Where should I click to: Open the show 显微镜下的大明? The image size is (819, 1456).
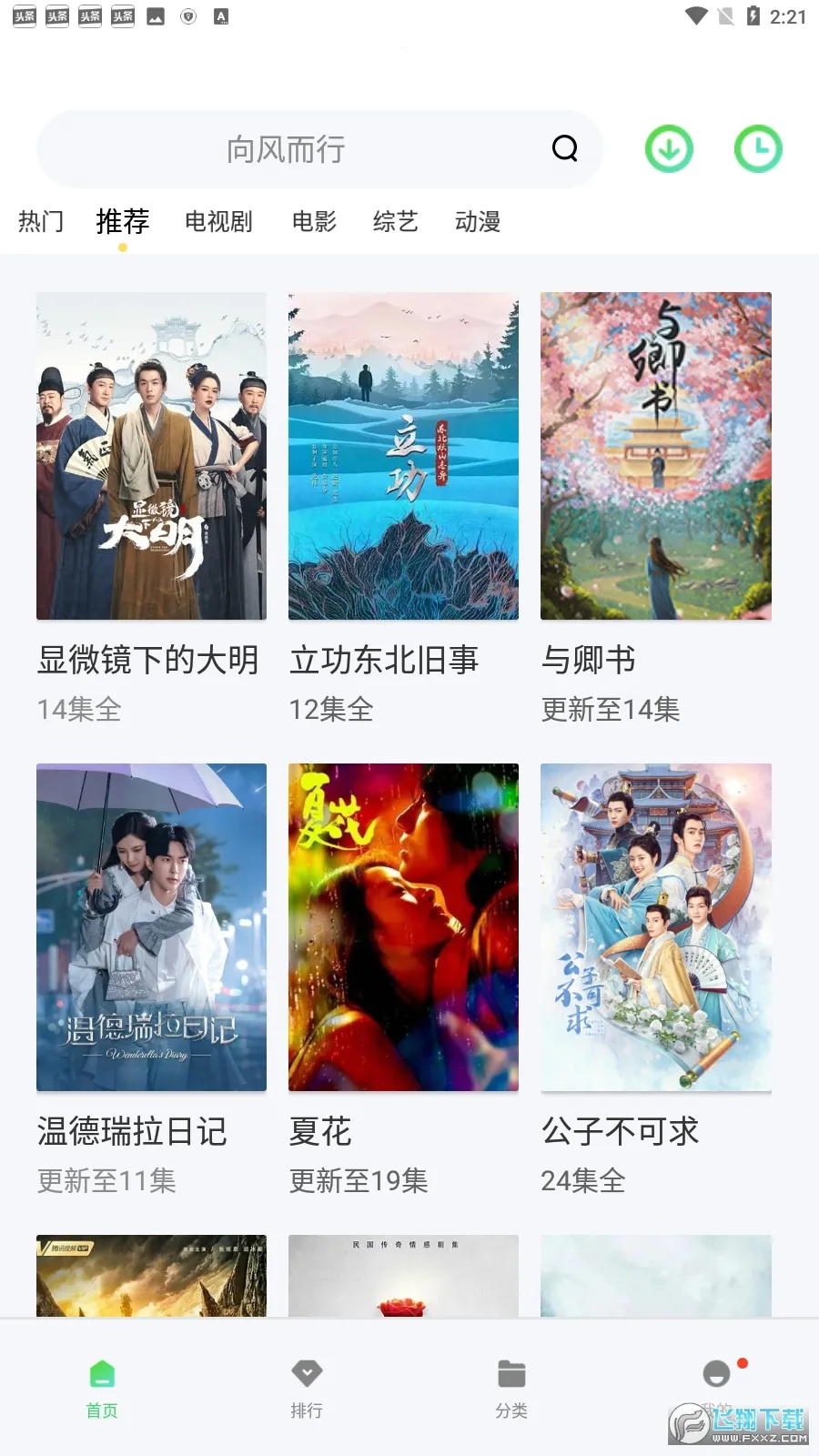click(151, 456)
